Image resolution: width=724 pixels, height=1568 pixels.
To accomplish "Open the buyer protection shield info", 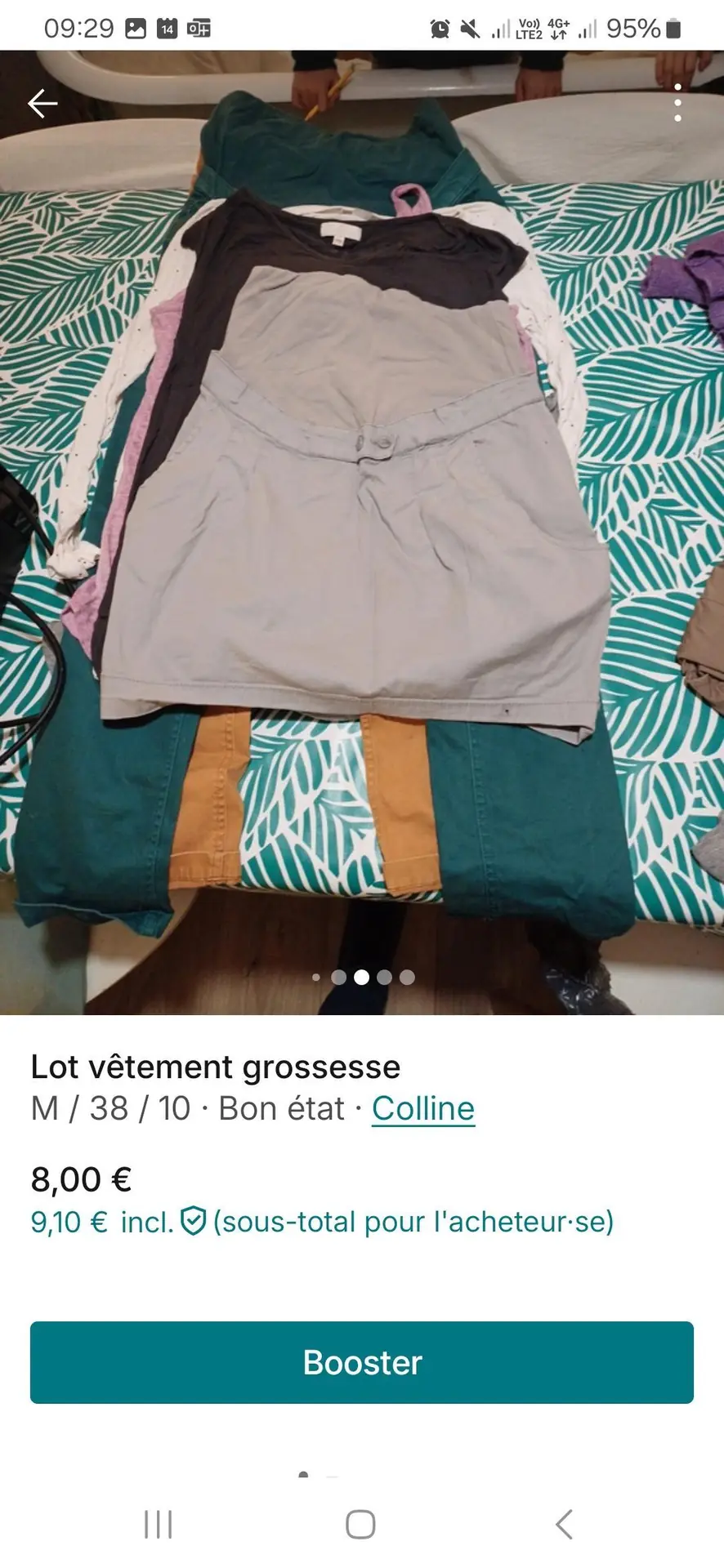I will 193,1222.
